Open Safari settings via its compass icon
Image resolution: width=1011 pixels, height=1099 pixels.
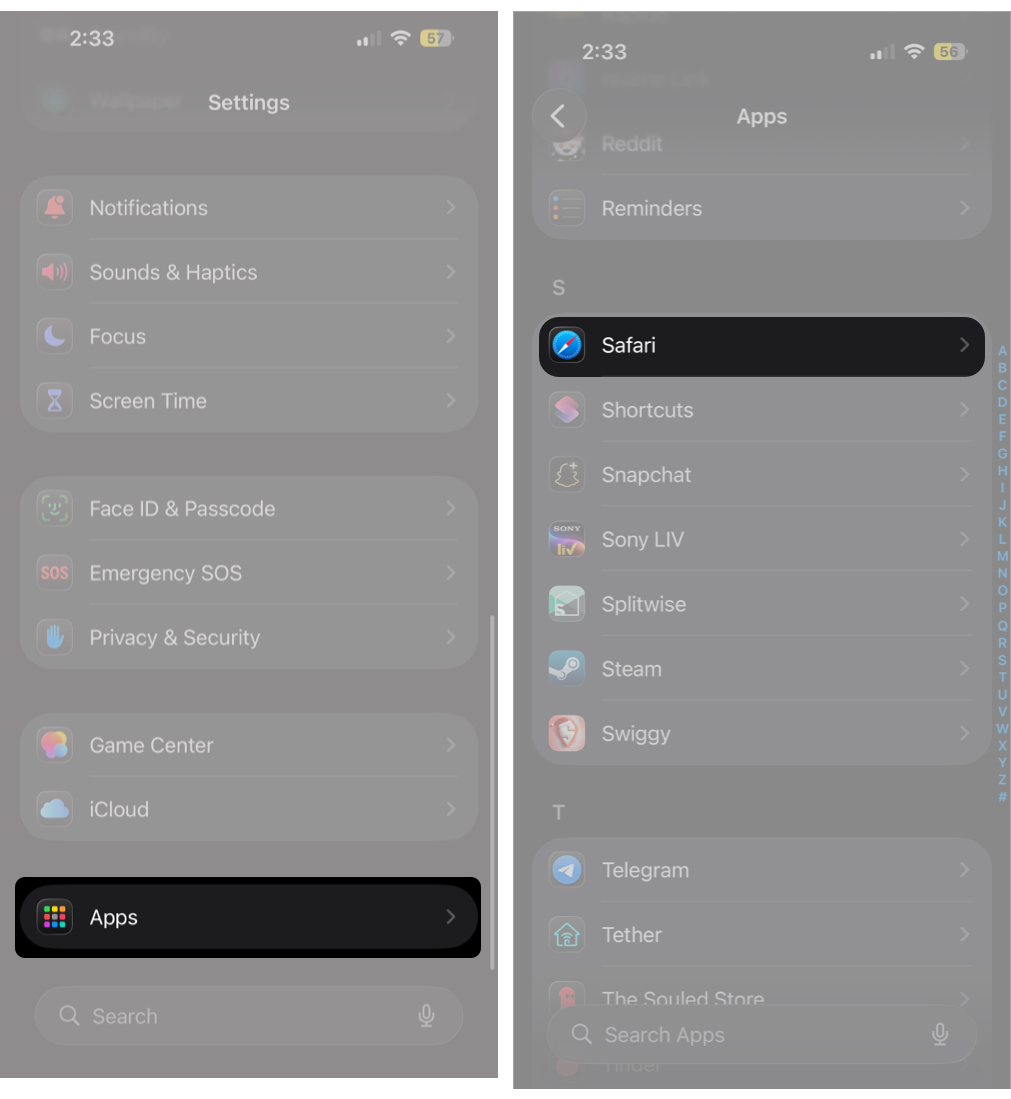[x=566, y=346]
